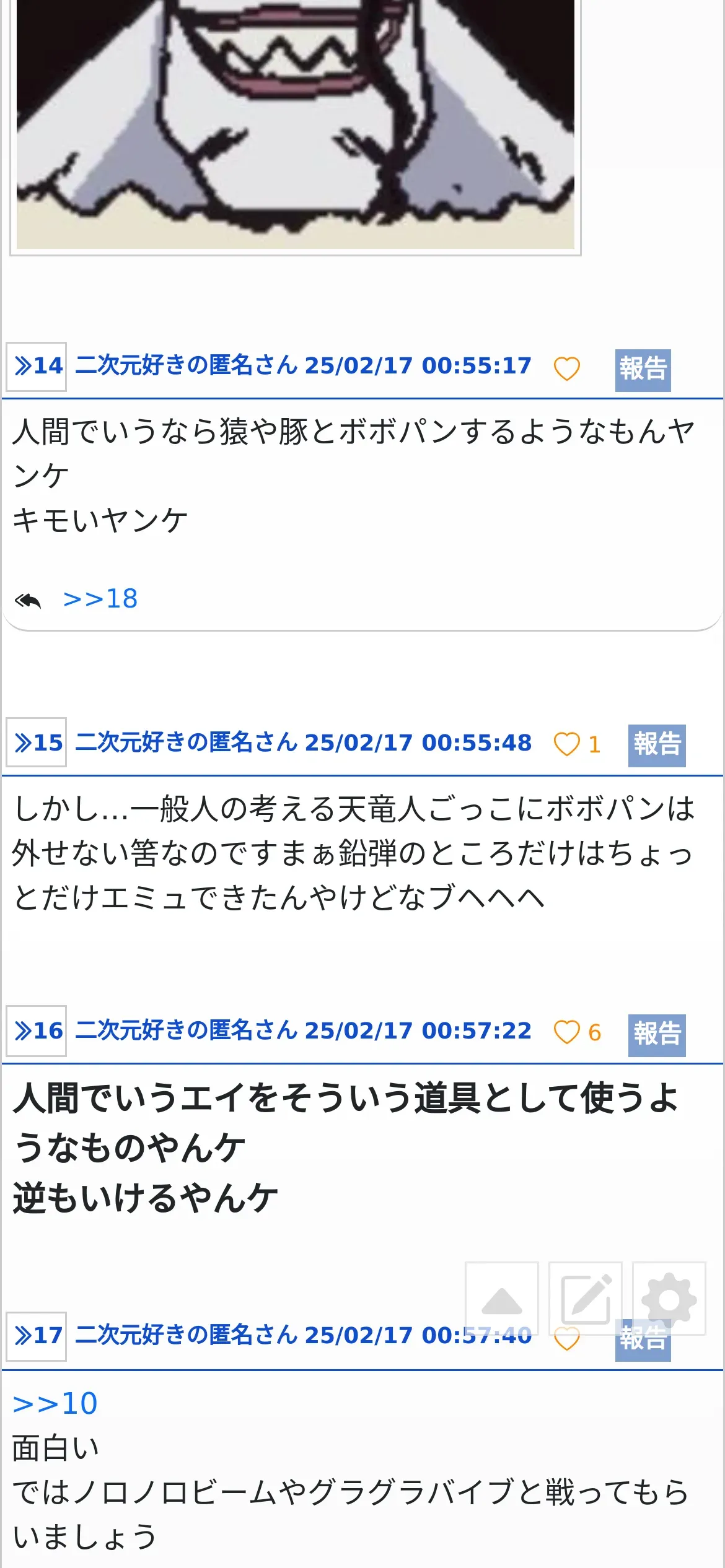Screen dimensions: 725x1568
Task: Report post 14 using the 報告 button
Action: (643, 370)
